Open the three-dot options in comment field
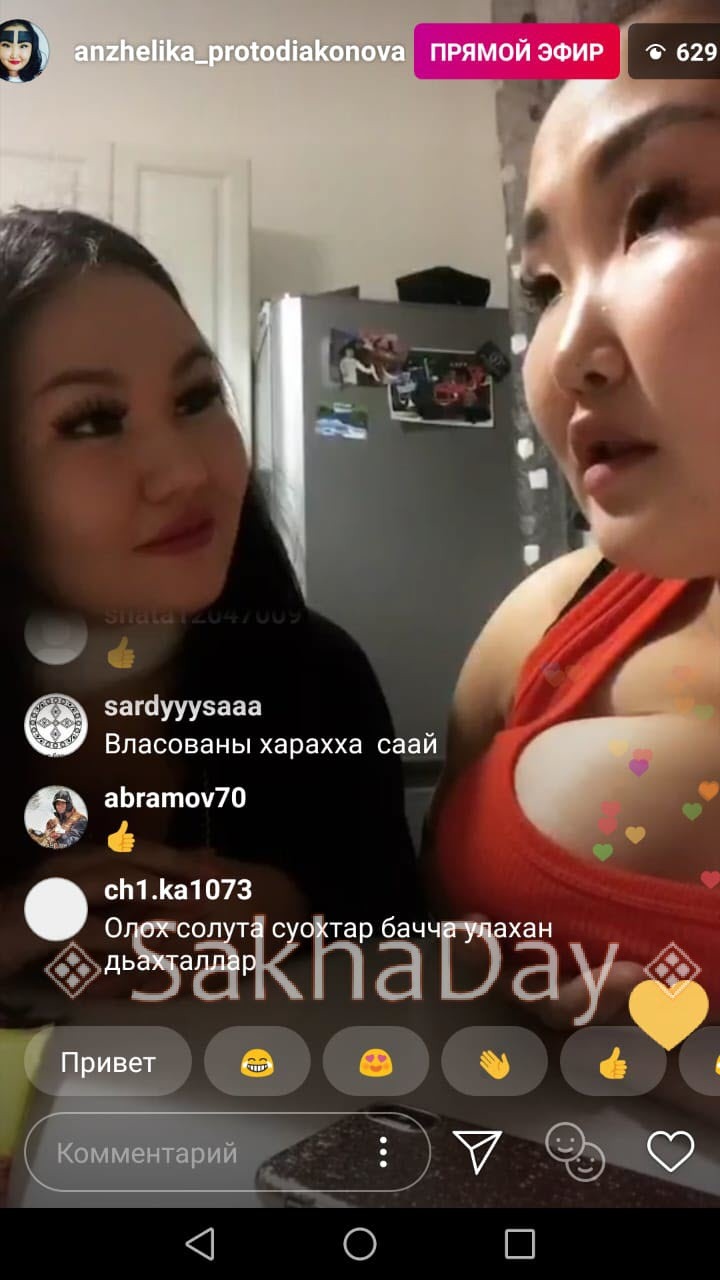 tap(383, 1152)
